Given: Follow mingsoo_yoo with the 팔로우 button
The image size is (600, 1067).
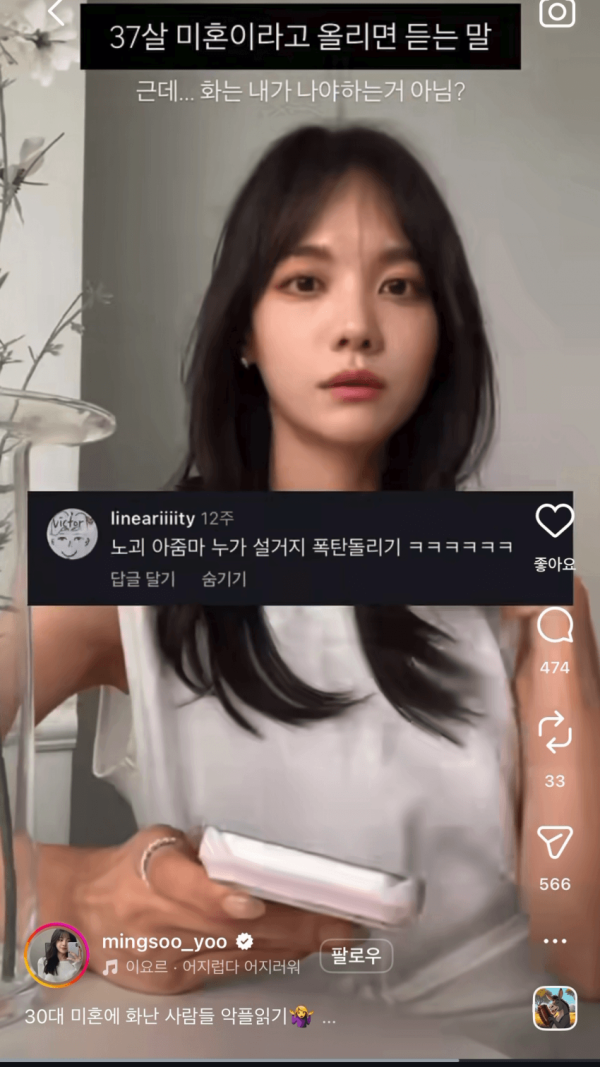Looking at the screenshot, I should click(356, 957).
